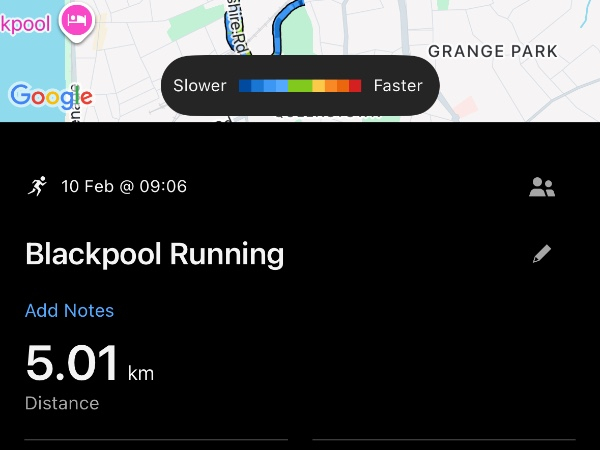600x450 pixels.
Task: Open the people sharing icon
Action: click(542, 187)
